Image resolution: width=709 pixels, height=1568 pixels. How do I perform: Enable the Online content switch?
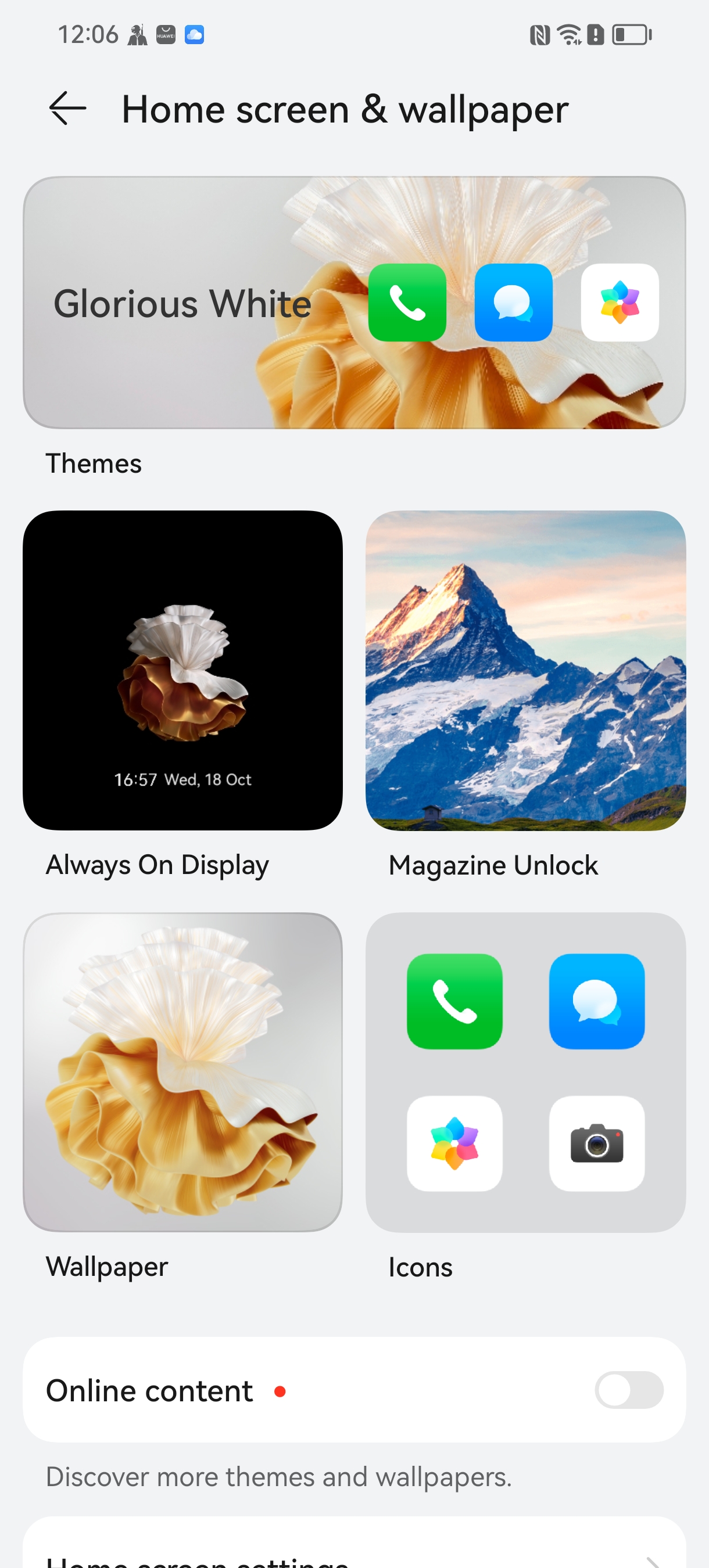629,1390
